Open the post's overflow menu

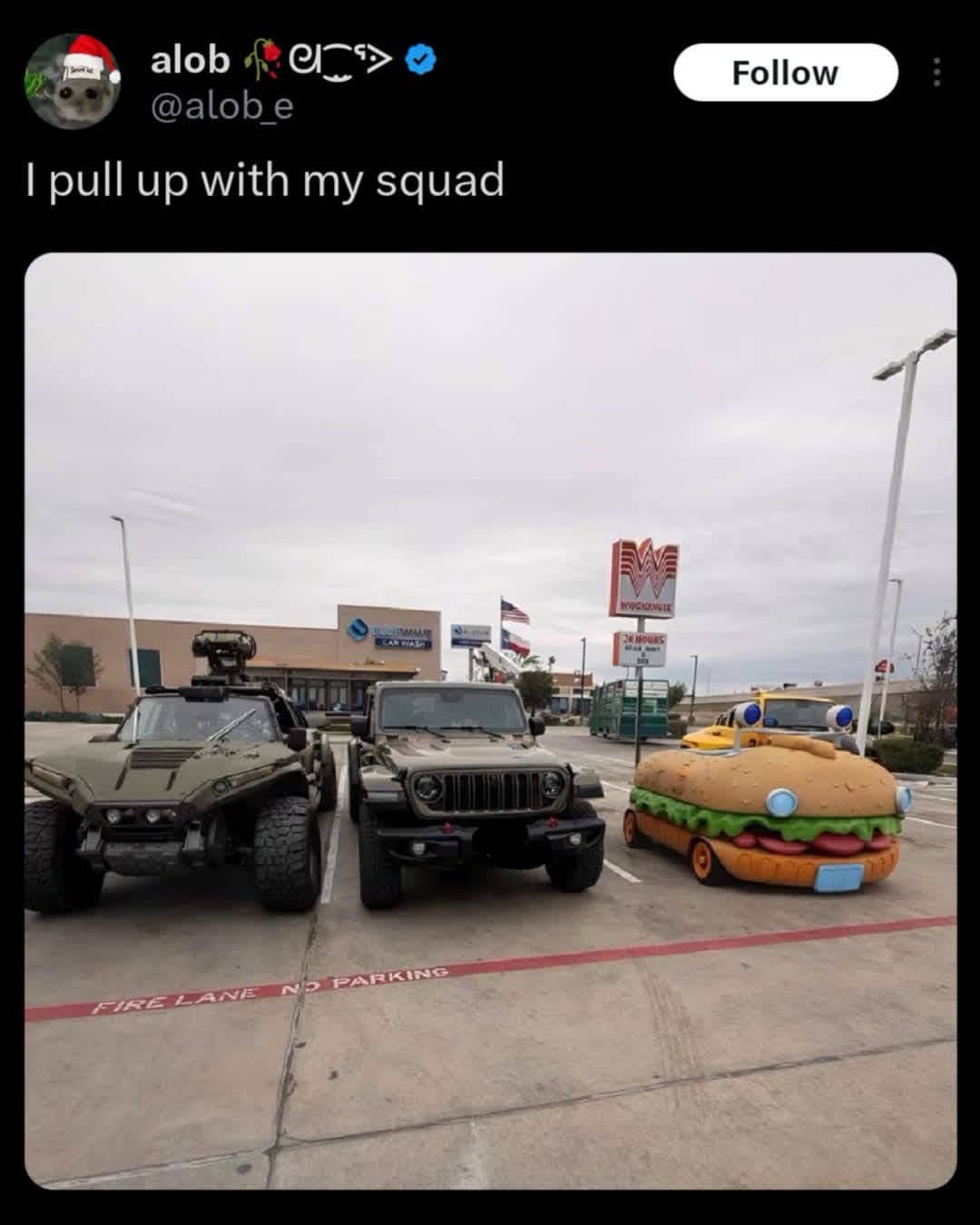click(x=936, y=73)
